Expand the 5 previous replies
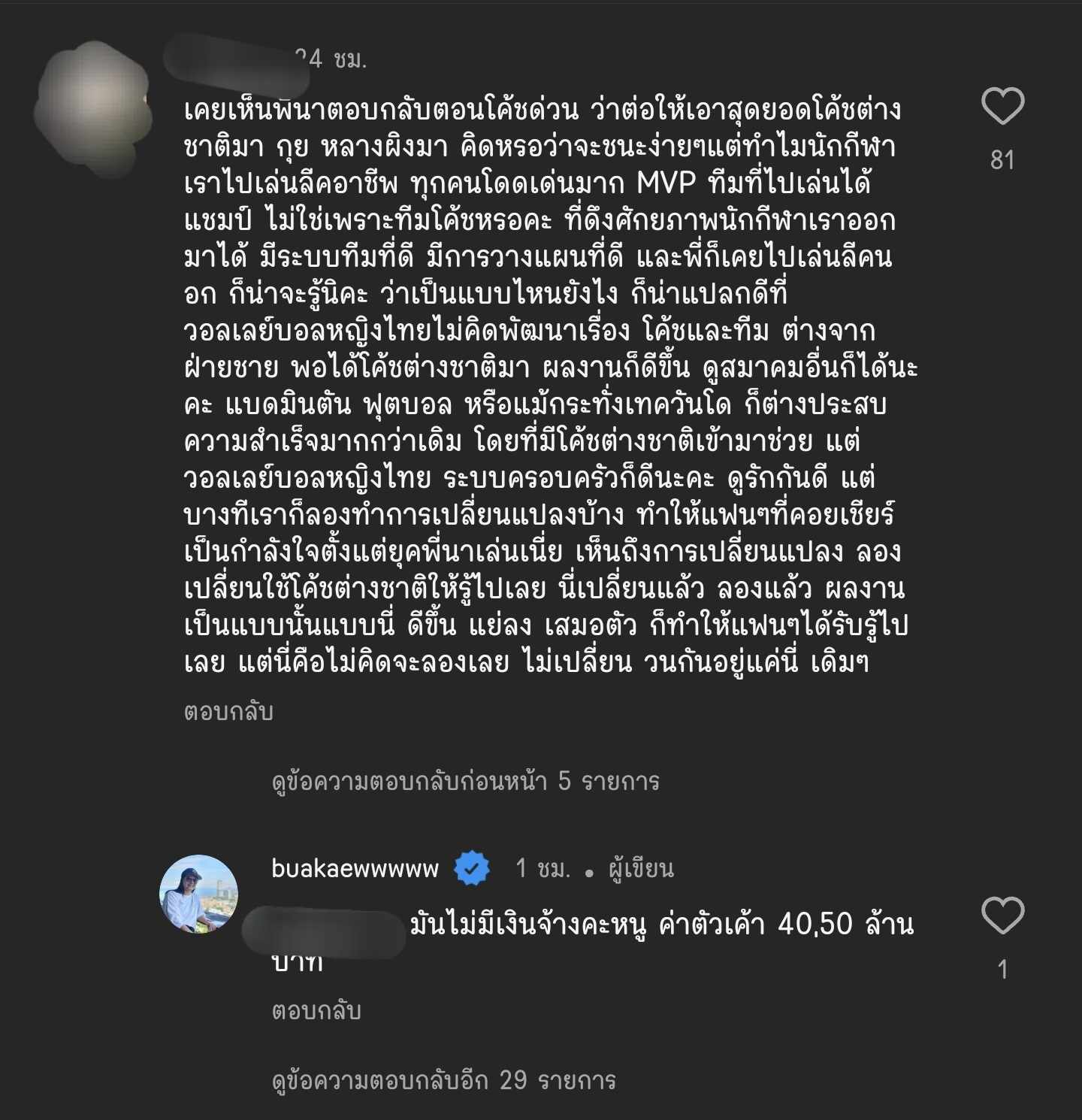 [465, 782]
